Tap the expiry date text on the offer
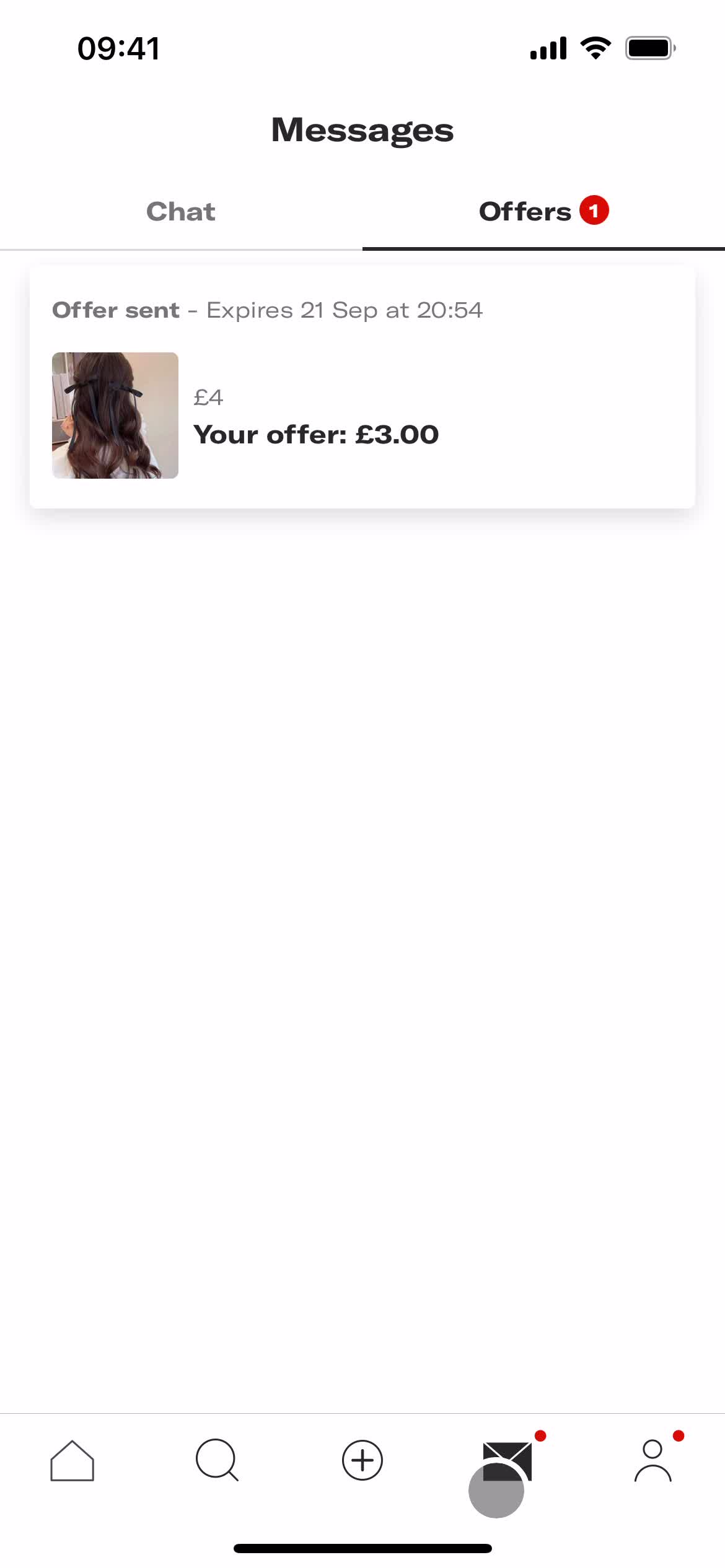725x1568 pixels. [x=345, y=310]
